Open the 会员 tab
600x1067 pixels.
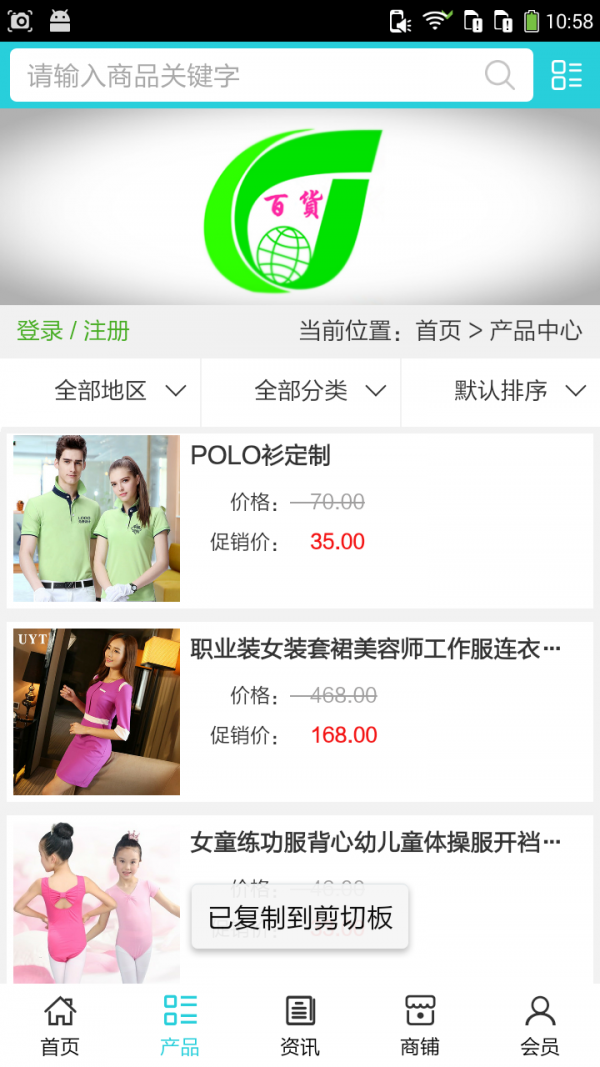[540, 1026]
